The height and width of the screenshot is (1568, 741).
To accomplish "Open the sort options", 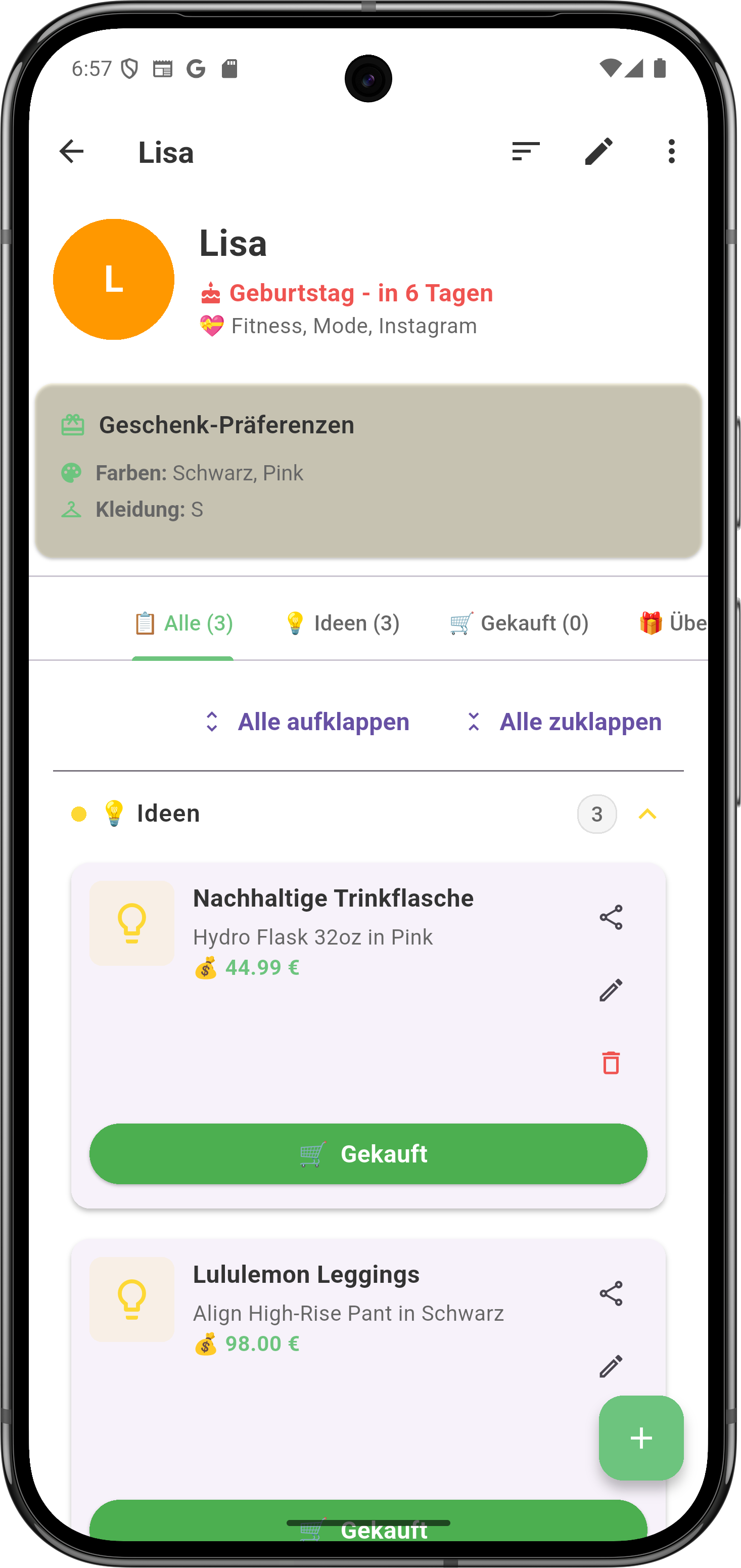I will point(526,152).
